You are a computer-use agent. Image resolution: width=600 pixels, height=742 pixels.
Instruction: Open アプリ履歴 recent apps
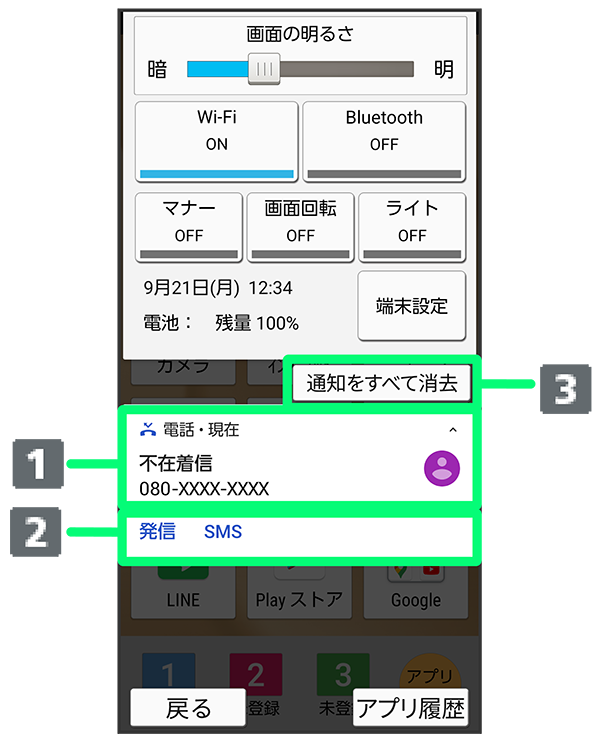[x=411, y=708]
